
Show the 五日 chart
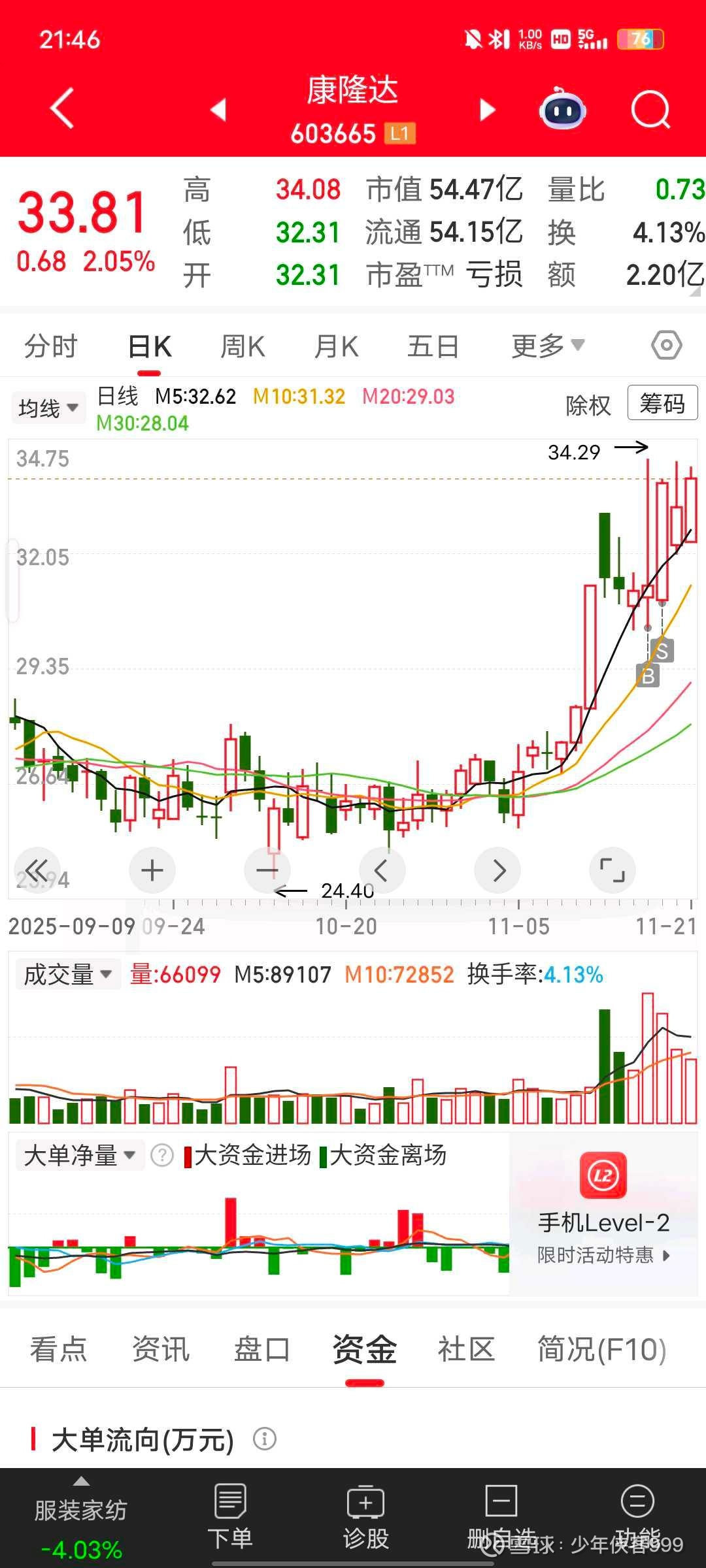click(433, 346)
